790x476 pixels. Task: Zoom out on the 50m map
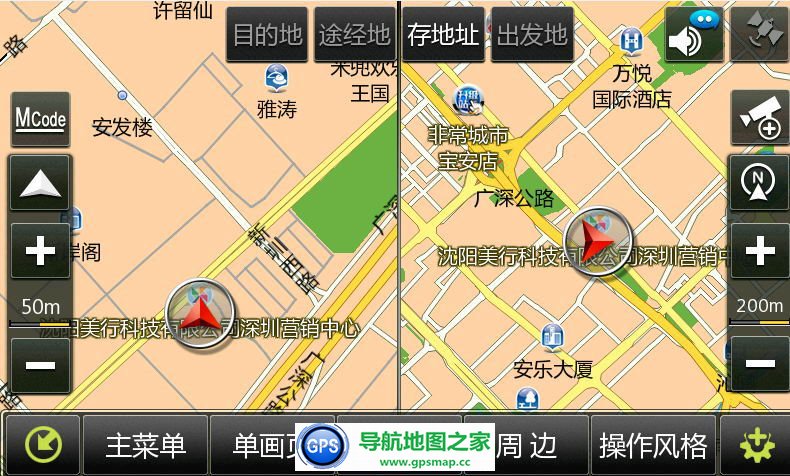click(40, 364)
